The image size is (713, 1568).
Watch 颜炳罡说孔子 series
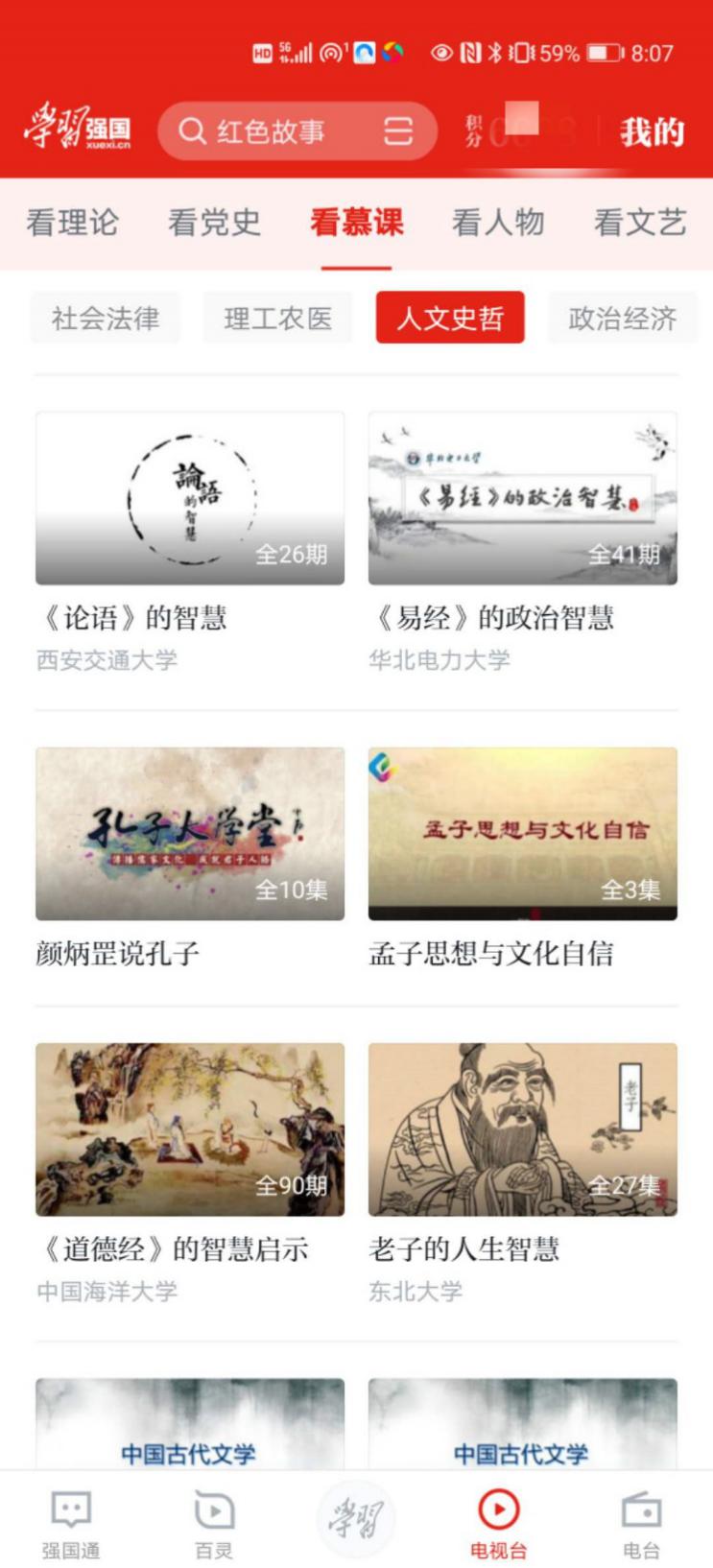190,835
